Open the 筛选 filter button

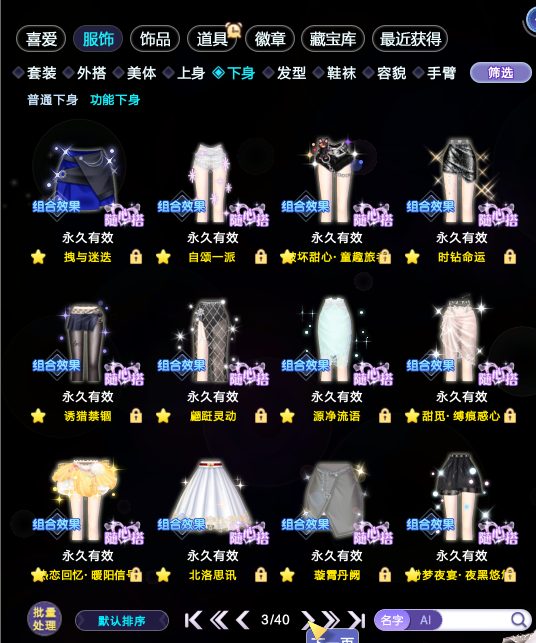coord(500,73)
